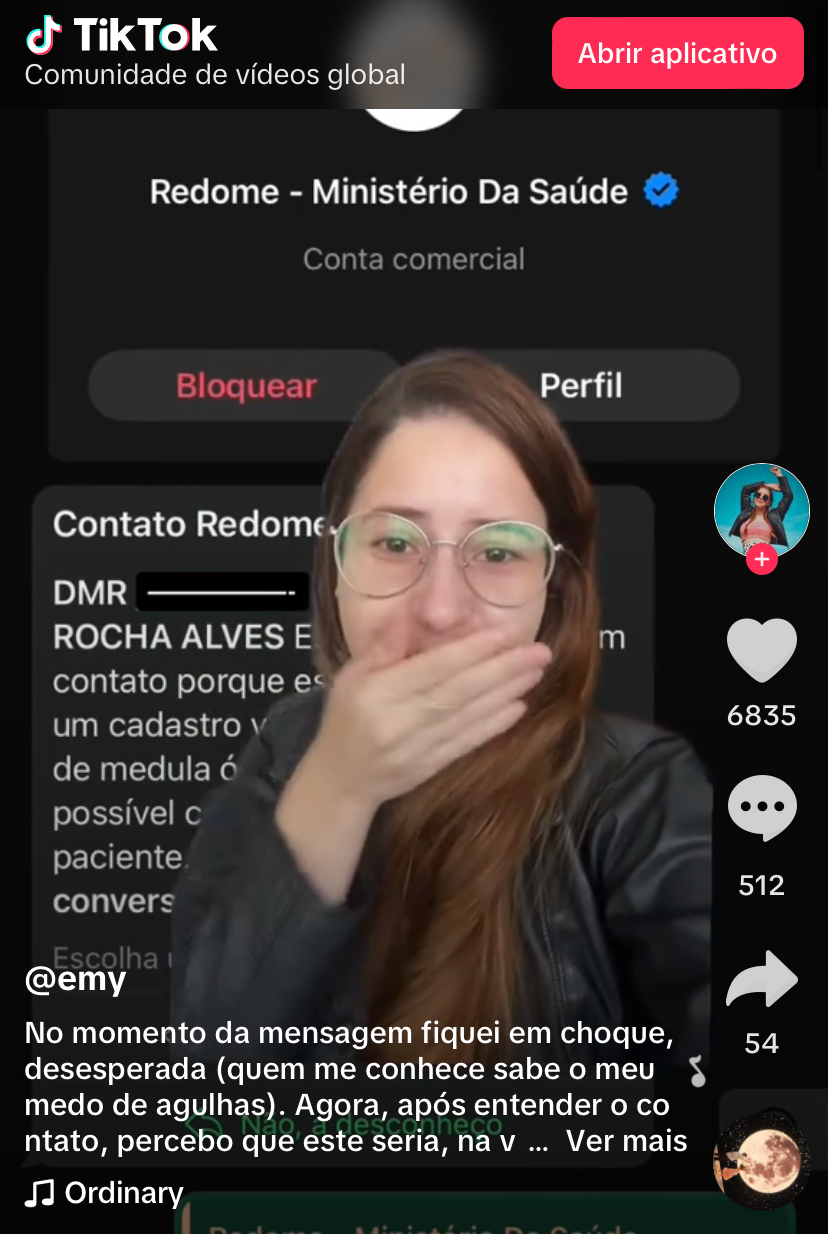Tap the TikTok logo in header
The height and width of the screenshot is (1234, 828).
click(x=122, y=37)
